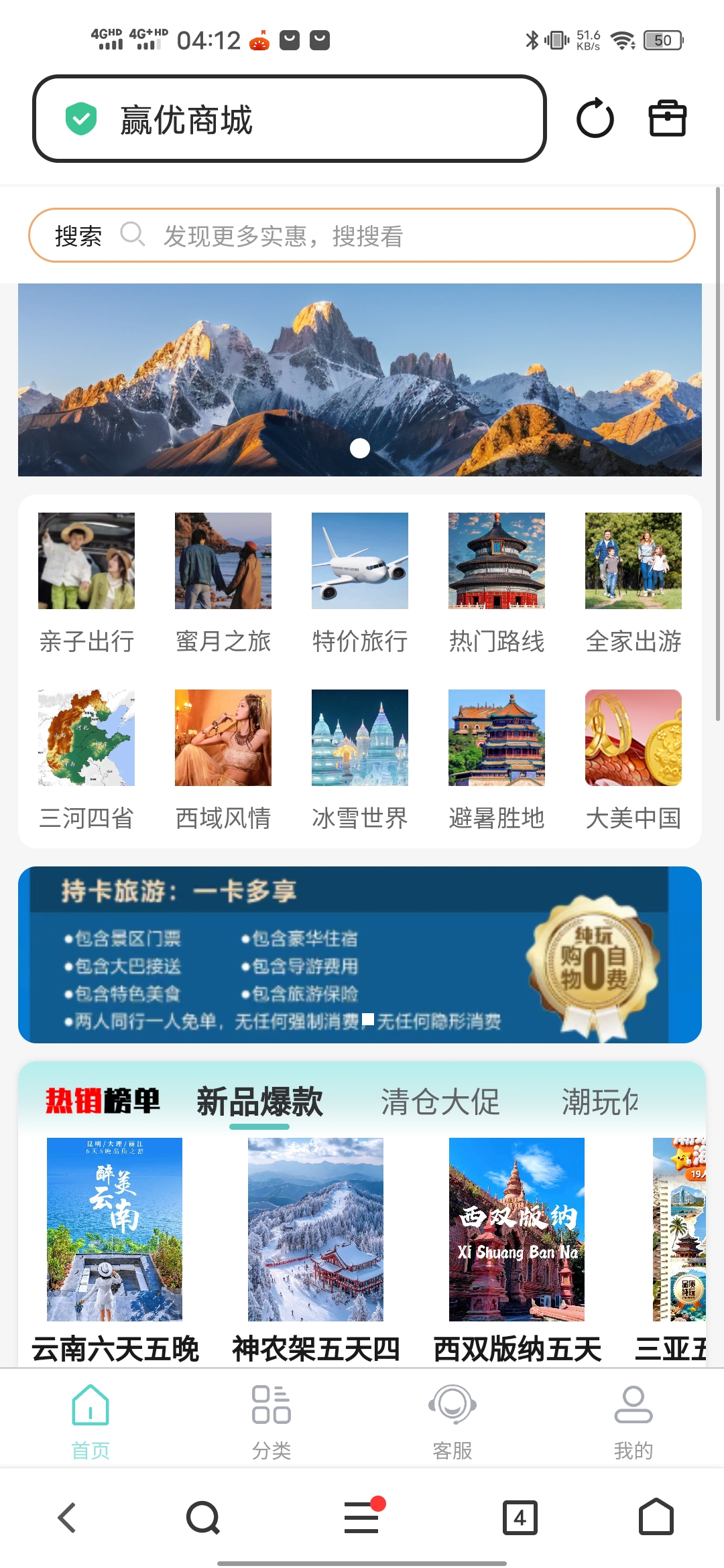Tap the 赢优商城 address bar
724x1568 pixels.
click(x=289, y=119)
